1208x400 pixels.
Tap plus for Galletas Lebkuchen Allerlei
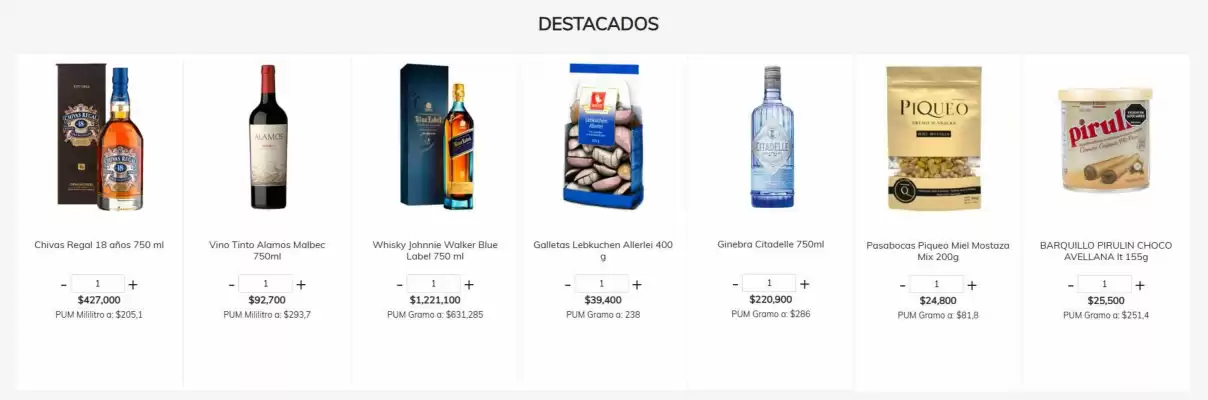tap(637, 285)
